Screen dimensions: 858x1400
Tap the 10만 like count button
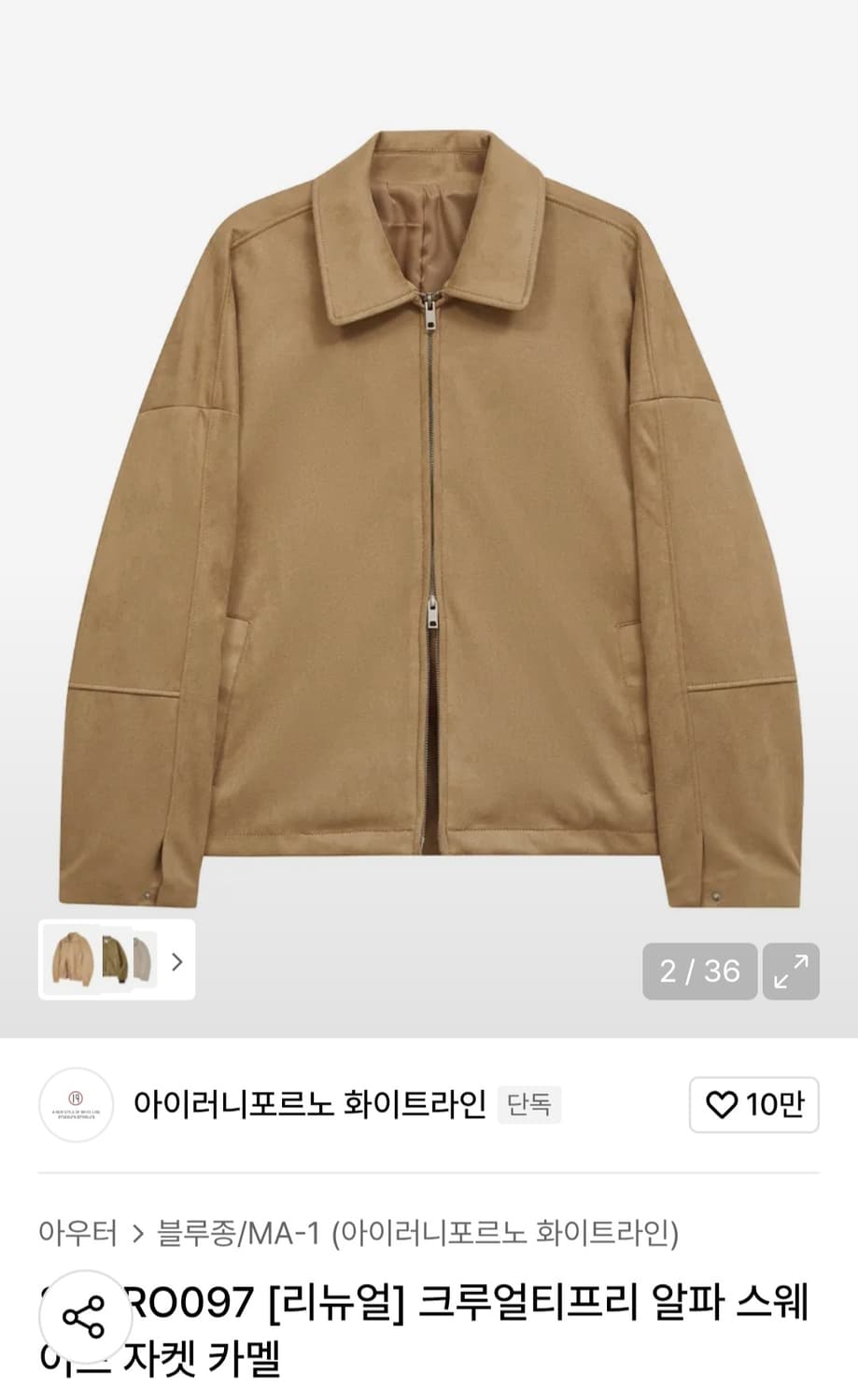point(754,1105)
